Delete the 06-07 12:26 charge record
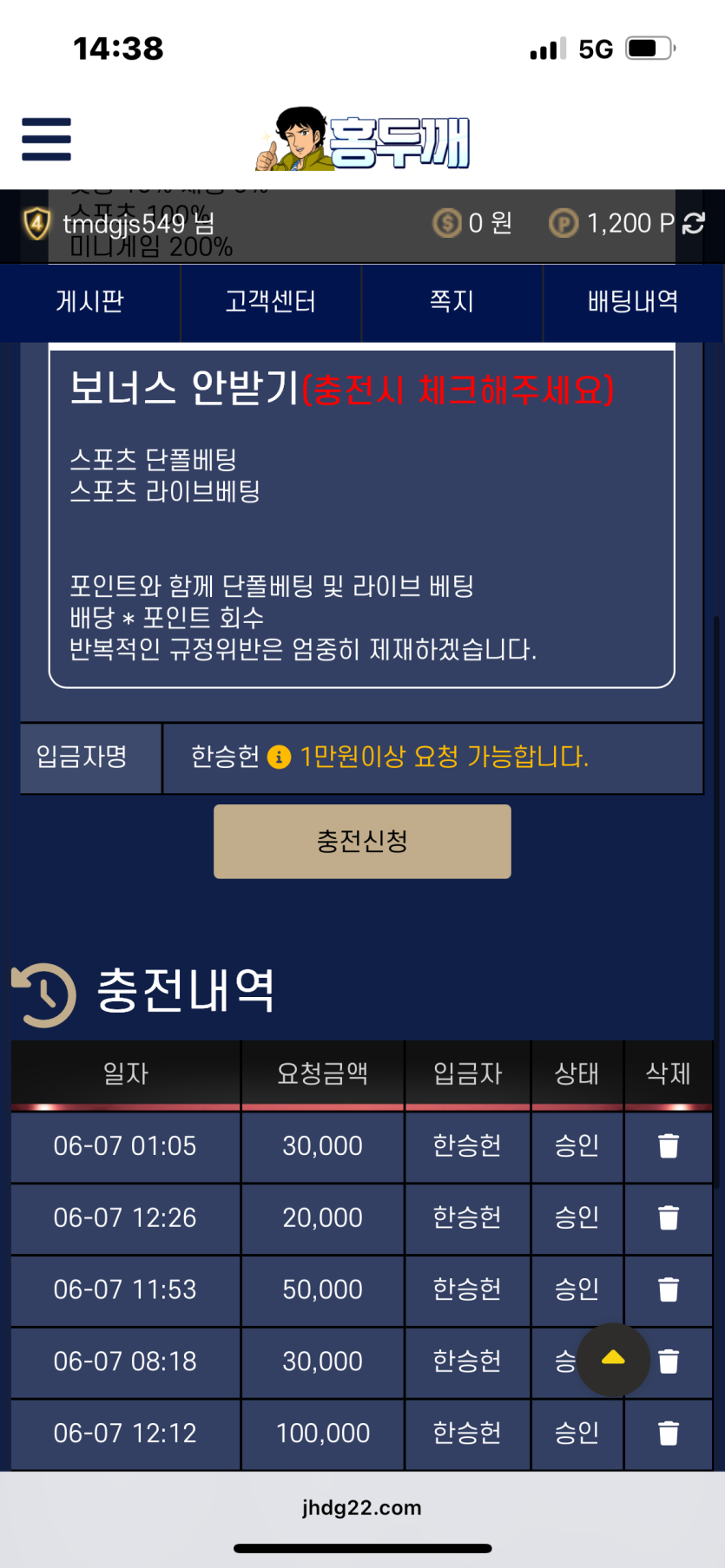 coord(668,1218)
